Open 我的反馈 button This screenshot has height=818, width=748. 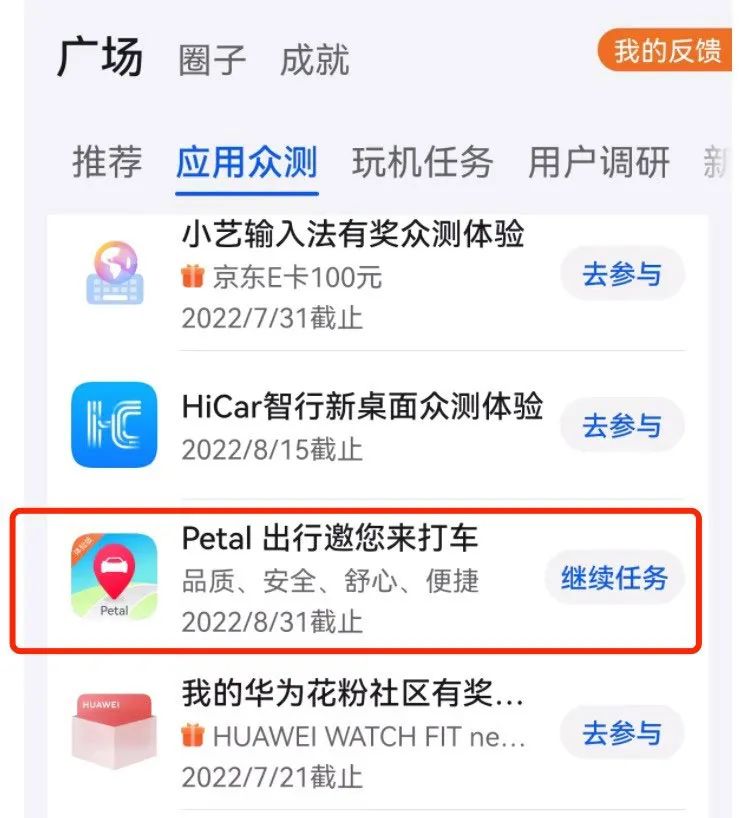666,50
